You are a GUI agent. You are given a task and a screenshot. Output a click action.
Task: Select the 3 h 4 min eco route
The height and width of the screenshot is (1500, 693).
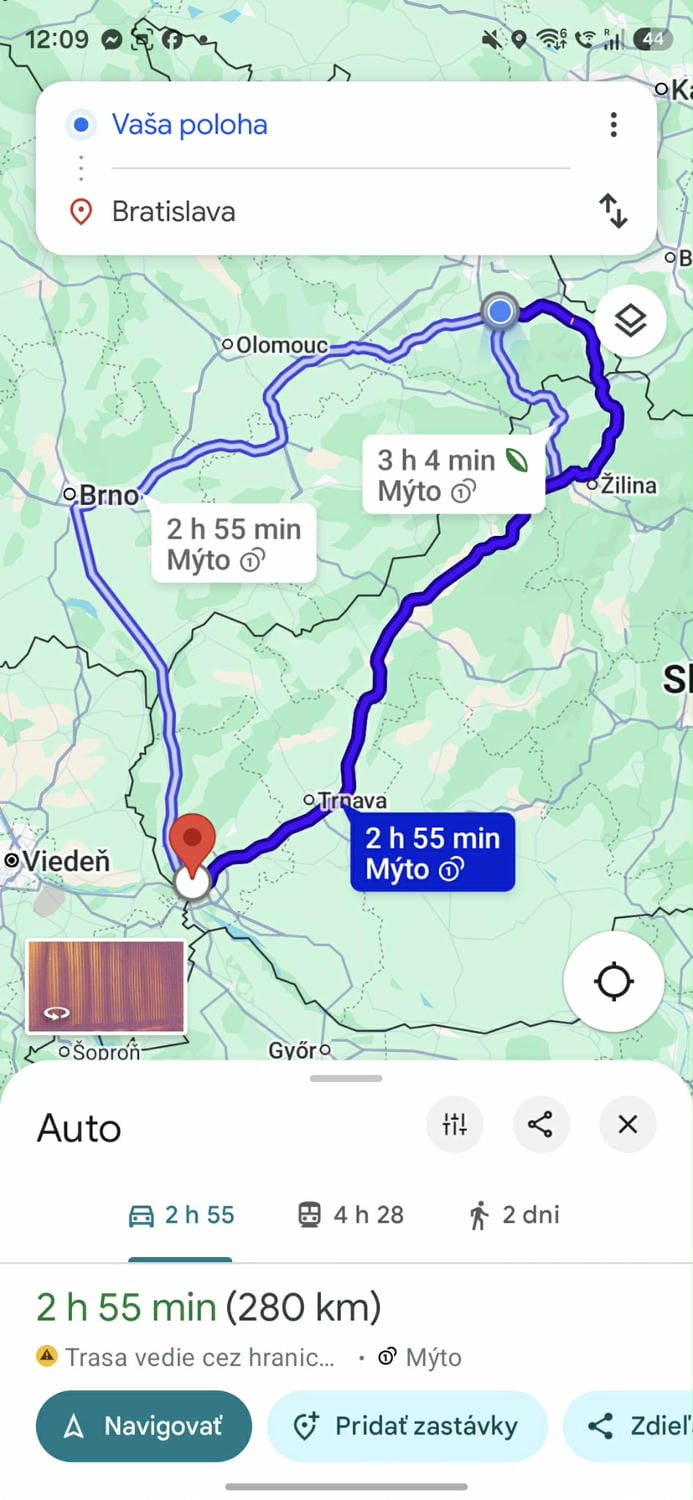point(452,474)
